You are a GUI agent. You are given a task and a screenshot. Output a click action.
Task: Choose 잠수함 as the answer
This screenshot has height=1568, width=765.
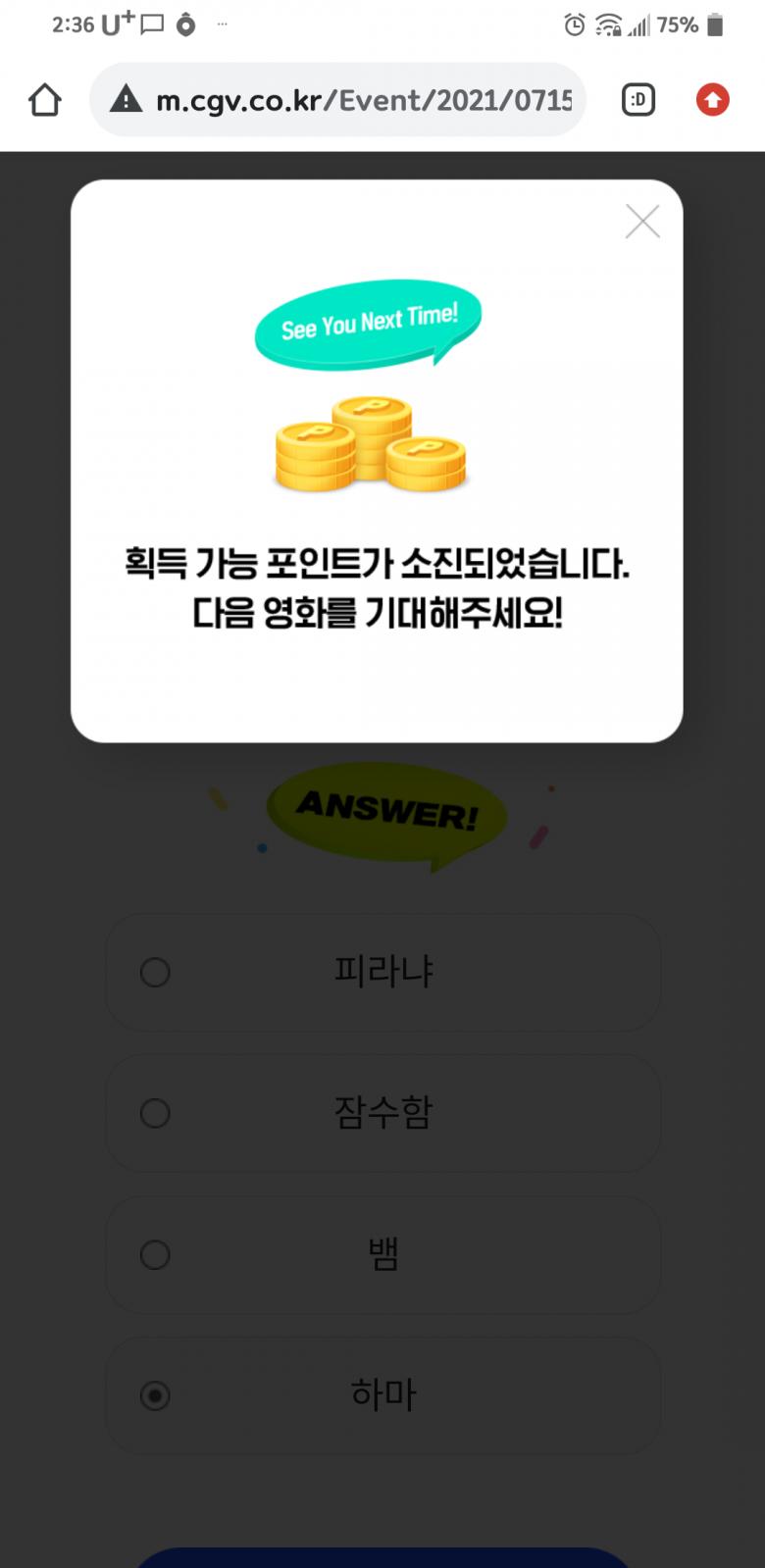tap(382, 1113)
